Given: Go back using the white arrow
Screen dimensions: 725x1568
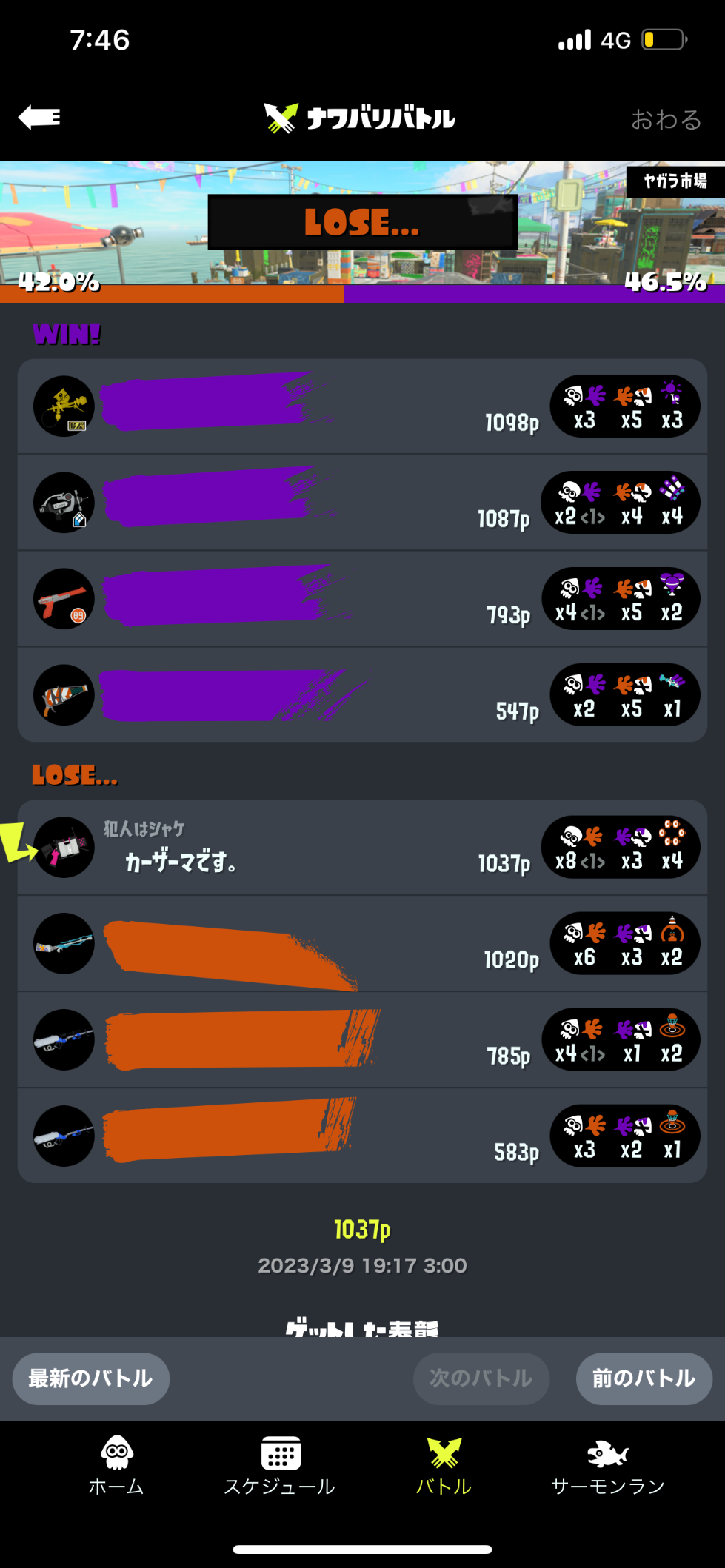Looking at the screenshot, I should (x=39, y=117).
